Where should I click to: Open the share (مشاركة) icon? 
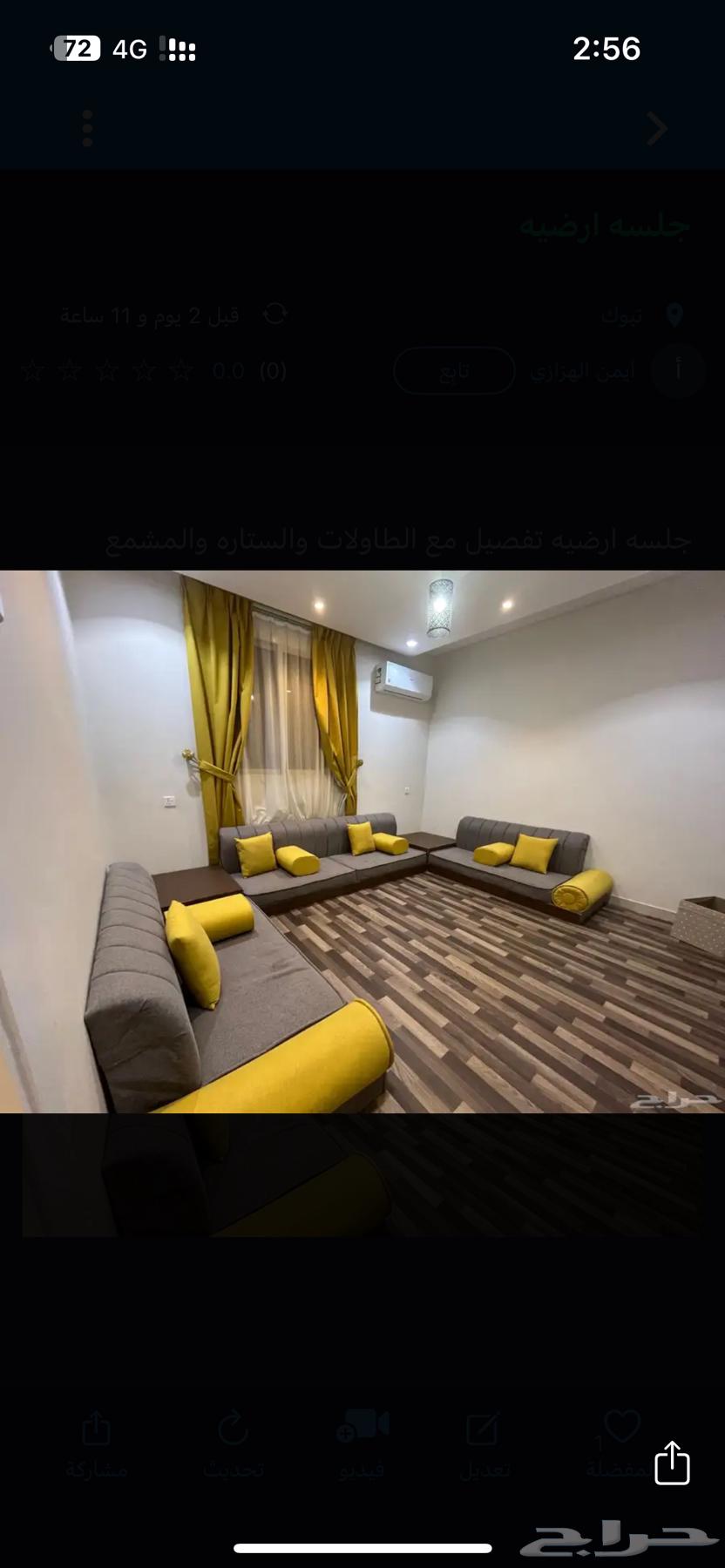[x=94, y=1426]
